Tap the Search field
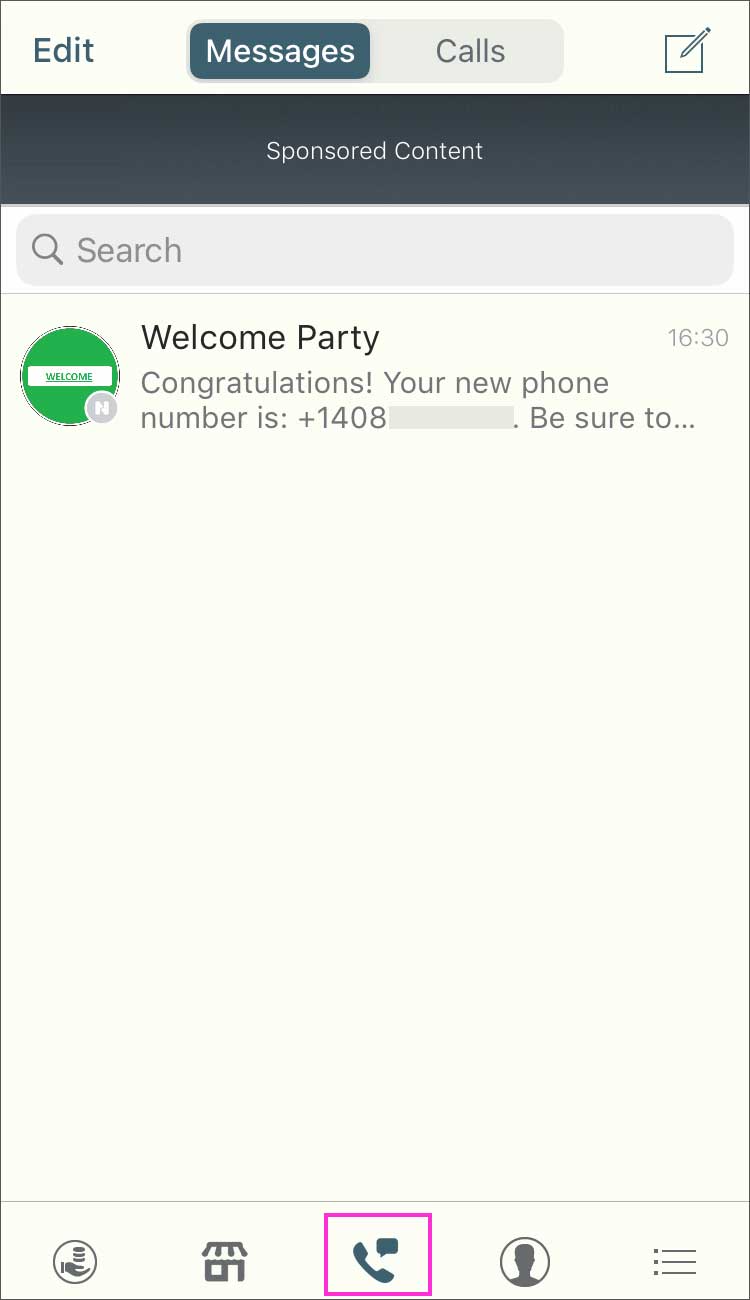The image size is (750, 1300). [375, 250]
